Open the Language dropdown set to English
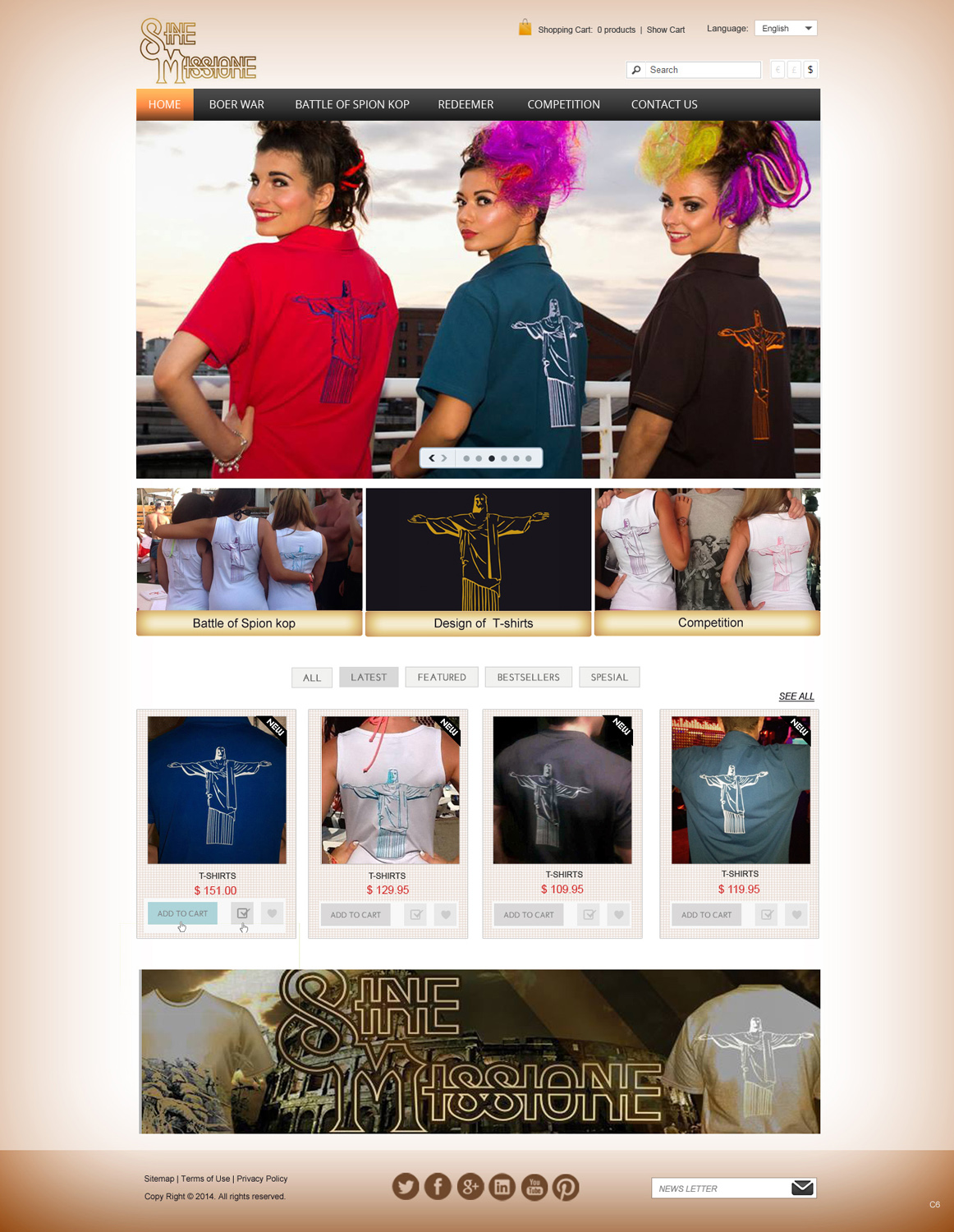This screenshot has height=1232, width=954. 786,29
